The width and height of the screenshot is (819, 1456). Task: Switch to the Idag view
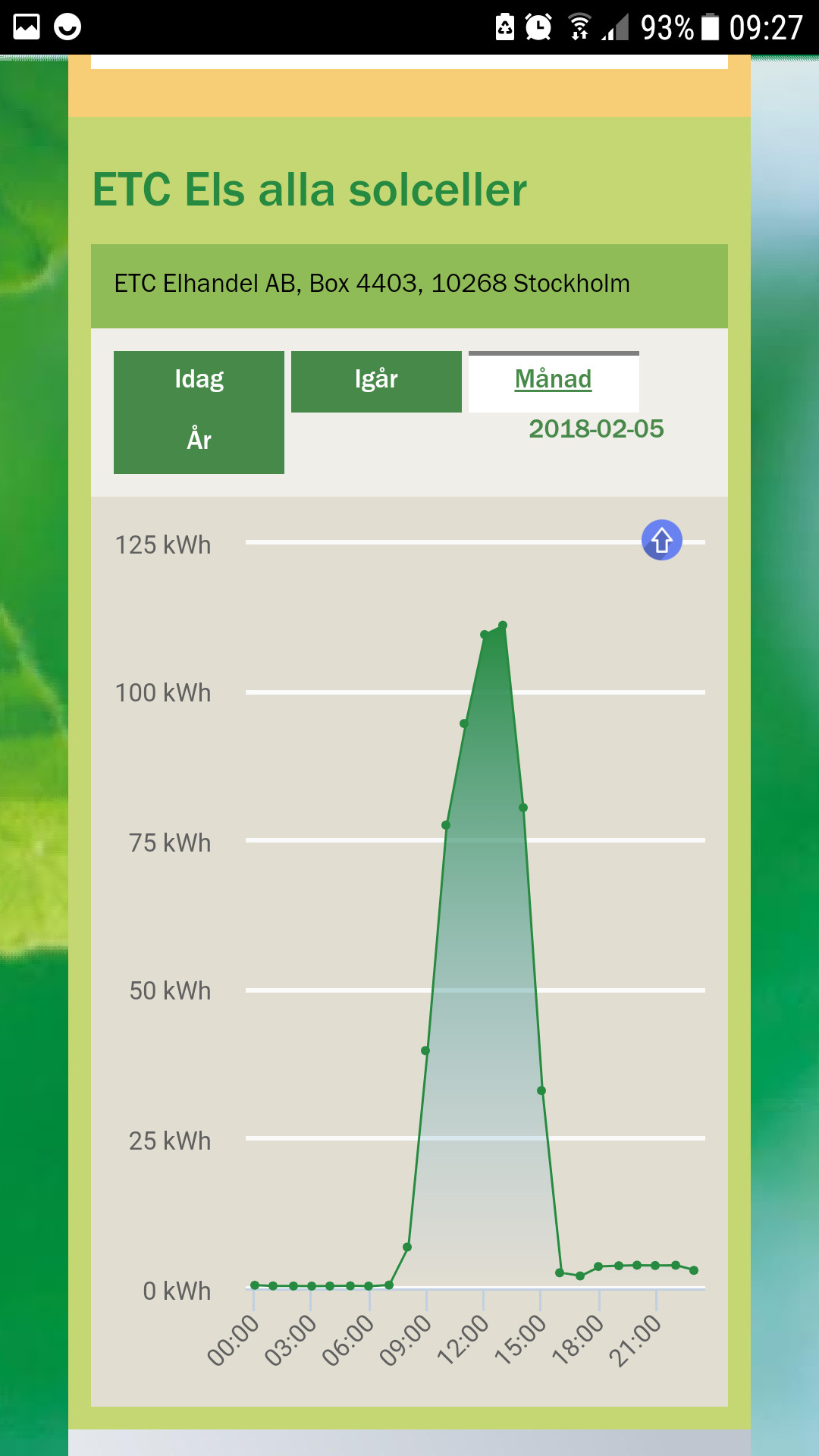coord(199,380)
